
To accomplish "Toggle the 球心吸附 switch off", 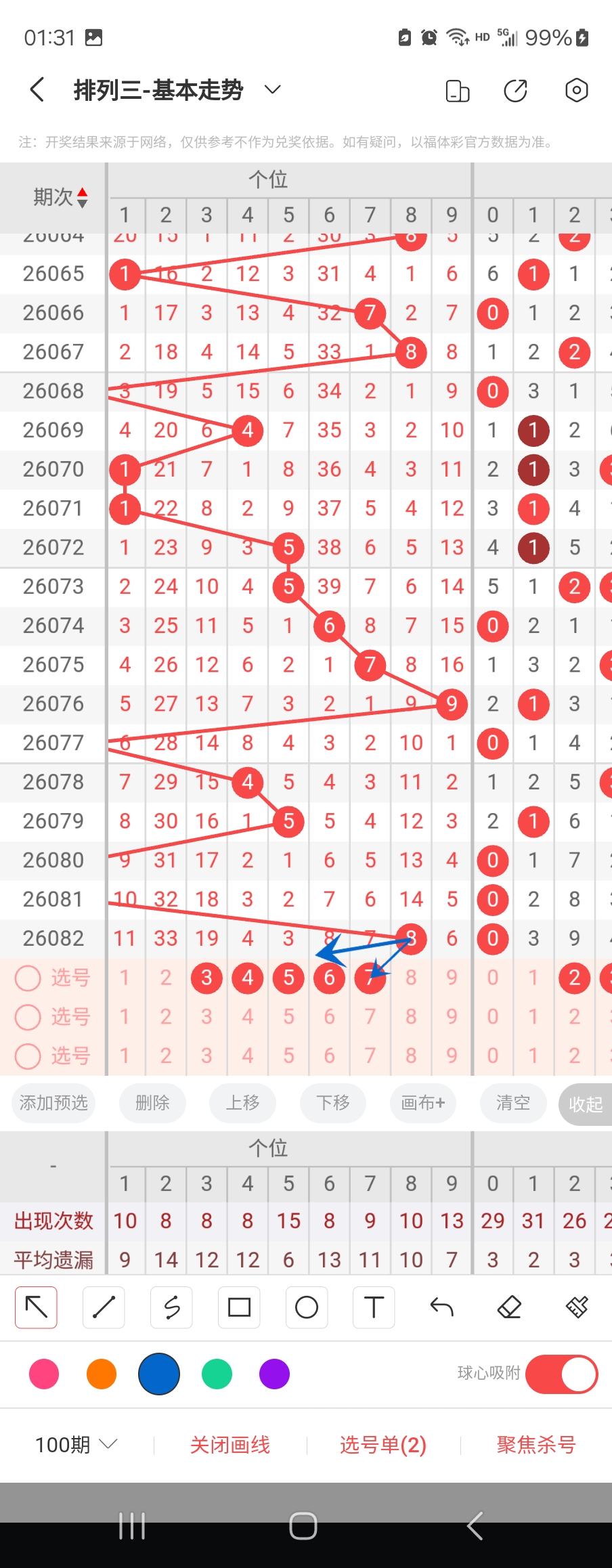I will [x=561, y=1374].
